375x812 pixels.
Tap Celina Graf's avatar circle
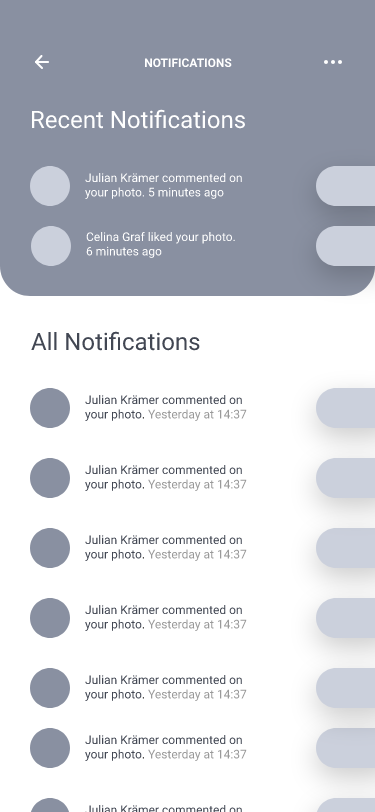pos(51,246)
